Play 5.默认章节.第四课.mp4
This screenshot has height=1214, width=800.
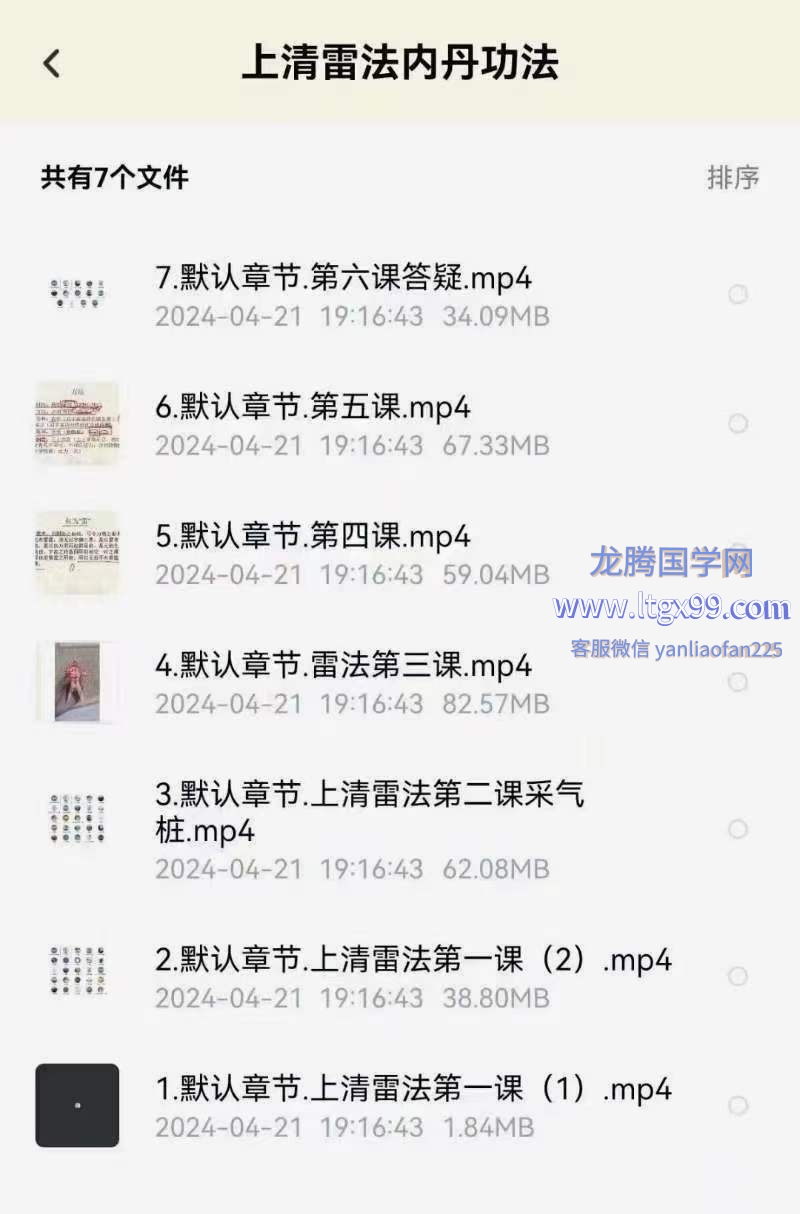click(313, 536)
